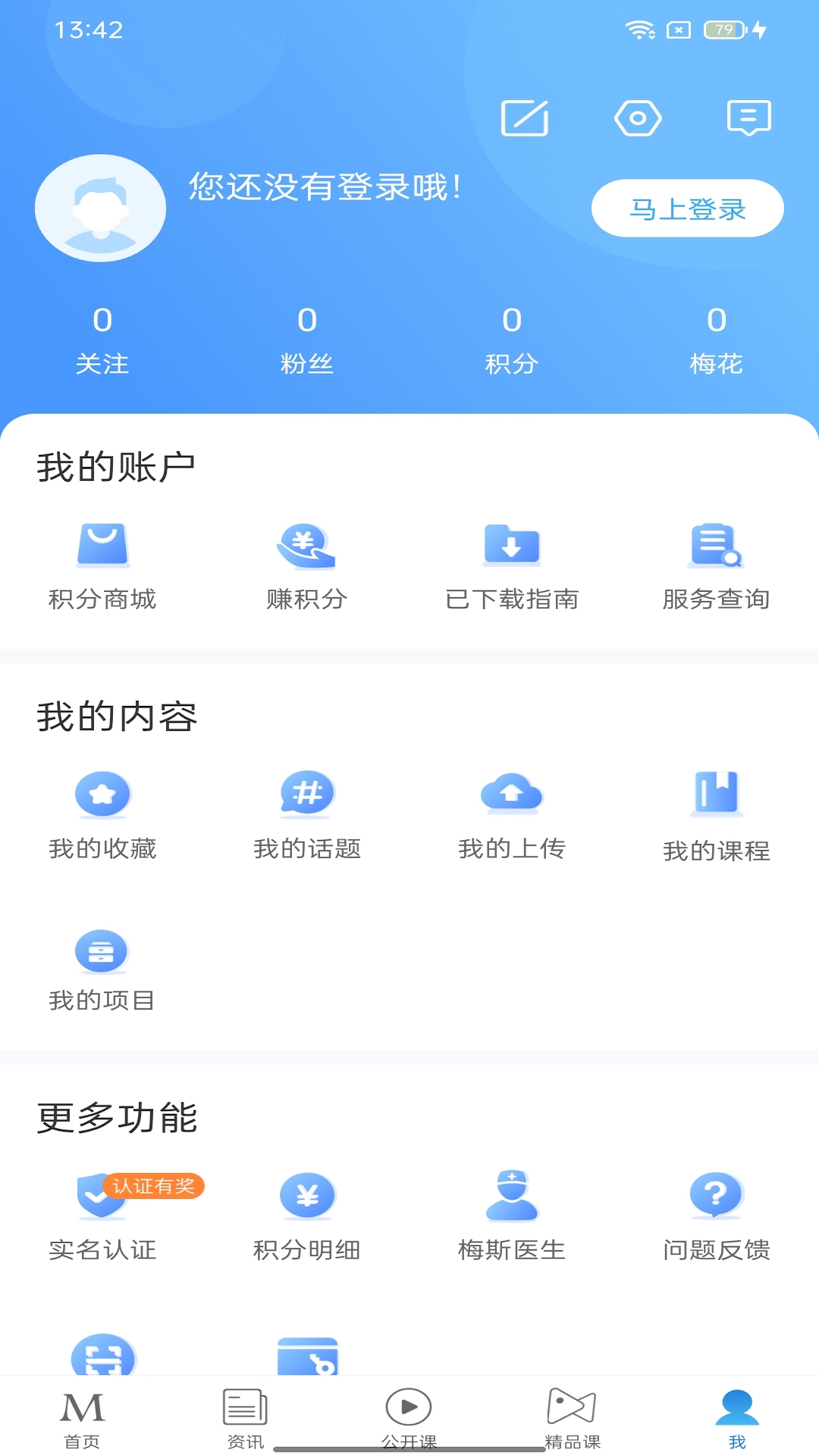Open 我的上传 uploads icon
The image size is (819, 1456).
(512, 815)
